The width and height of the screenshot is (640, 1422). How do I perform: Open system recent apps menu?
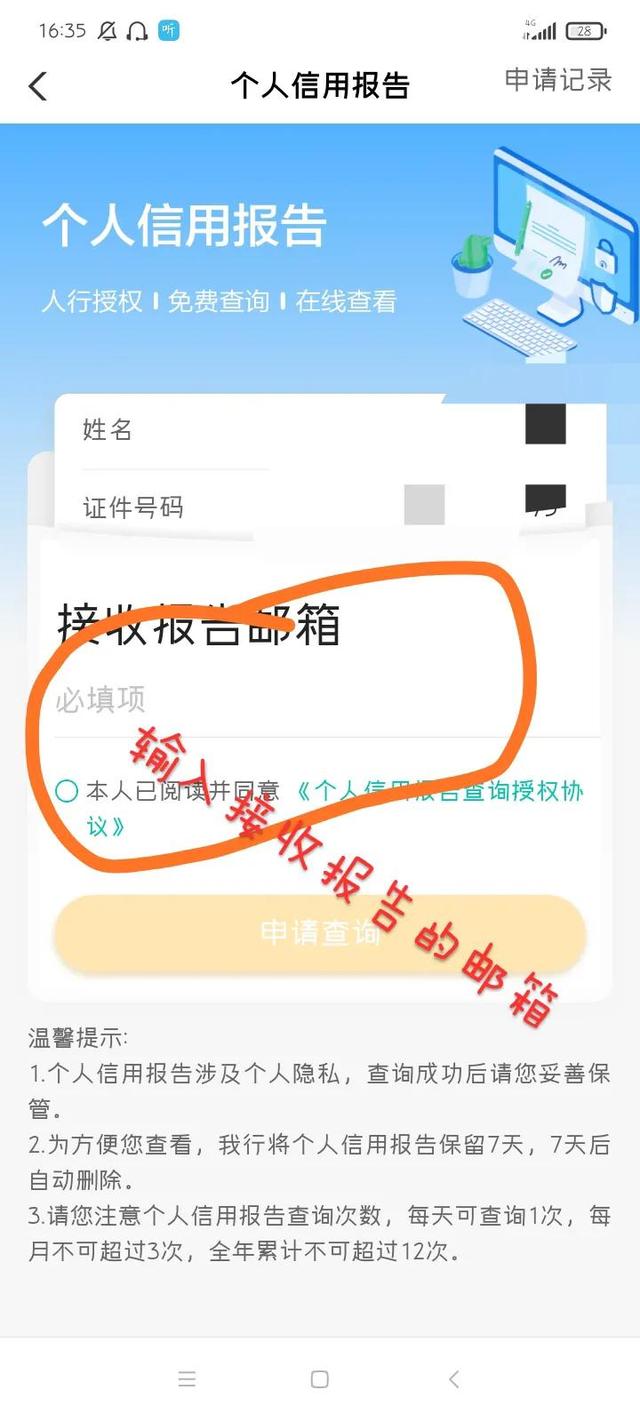point(187,1380)
